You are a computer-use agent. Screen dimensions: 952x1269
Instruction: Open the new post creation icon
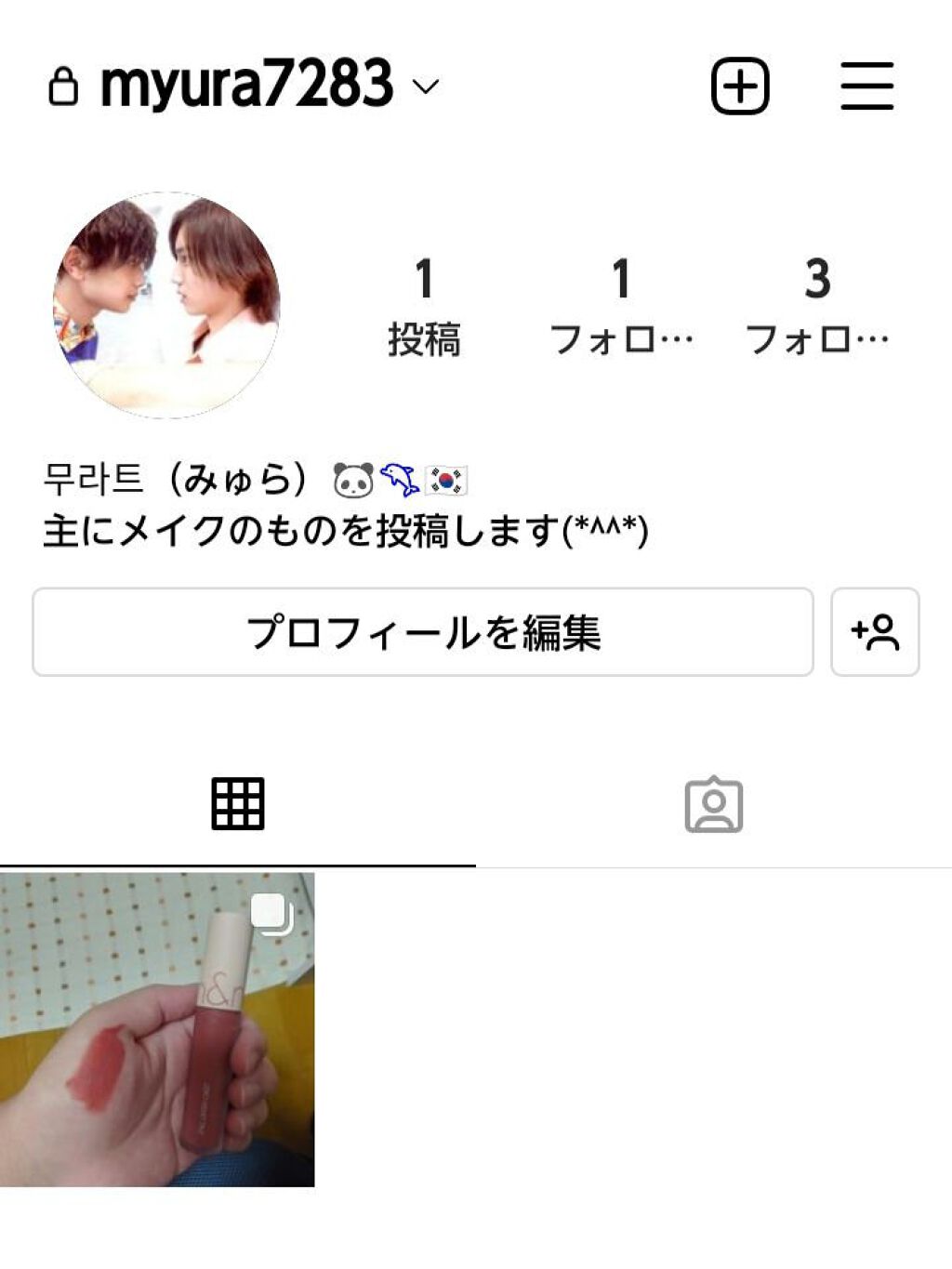741,86
